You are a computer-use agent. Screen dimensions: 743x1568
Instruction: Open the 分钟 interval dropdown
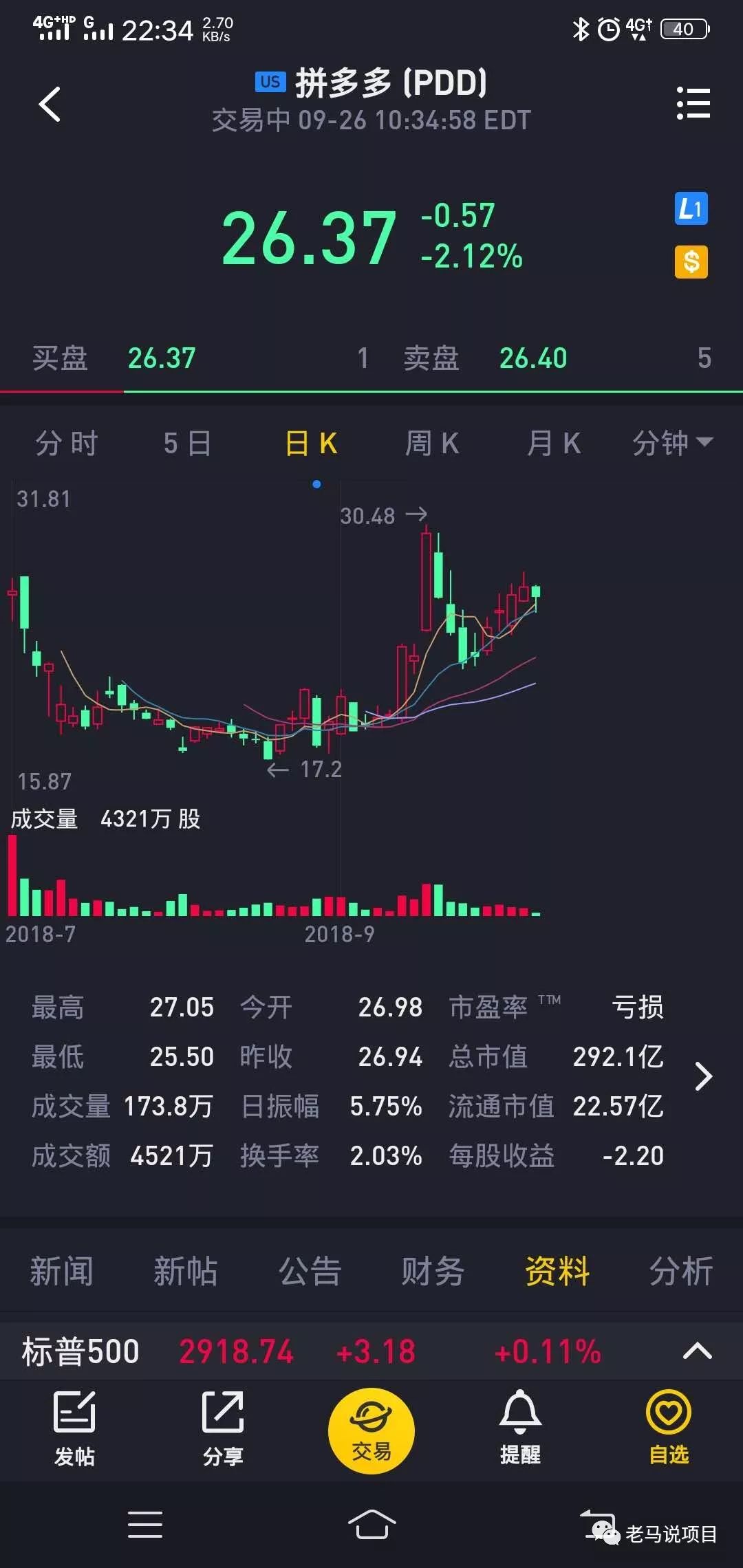673,443
